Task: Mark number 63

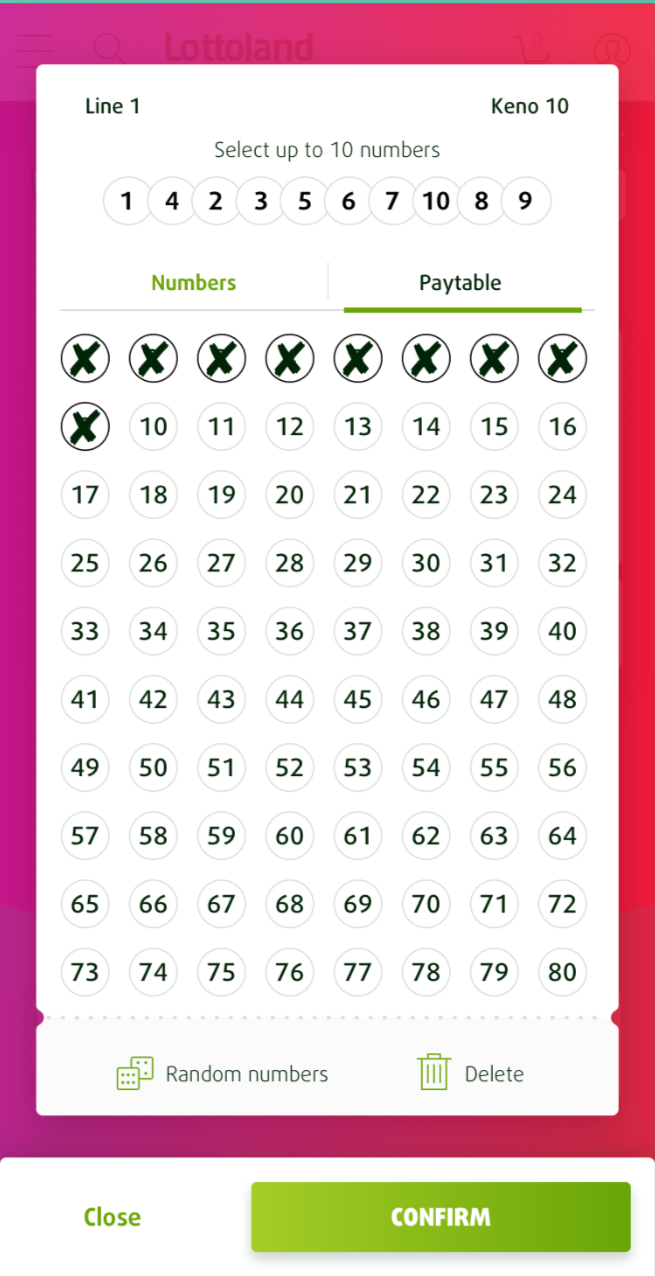Action: tap(494, 835)
